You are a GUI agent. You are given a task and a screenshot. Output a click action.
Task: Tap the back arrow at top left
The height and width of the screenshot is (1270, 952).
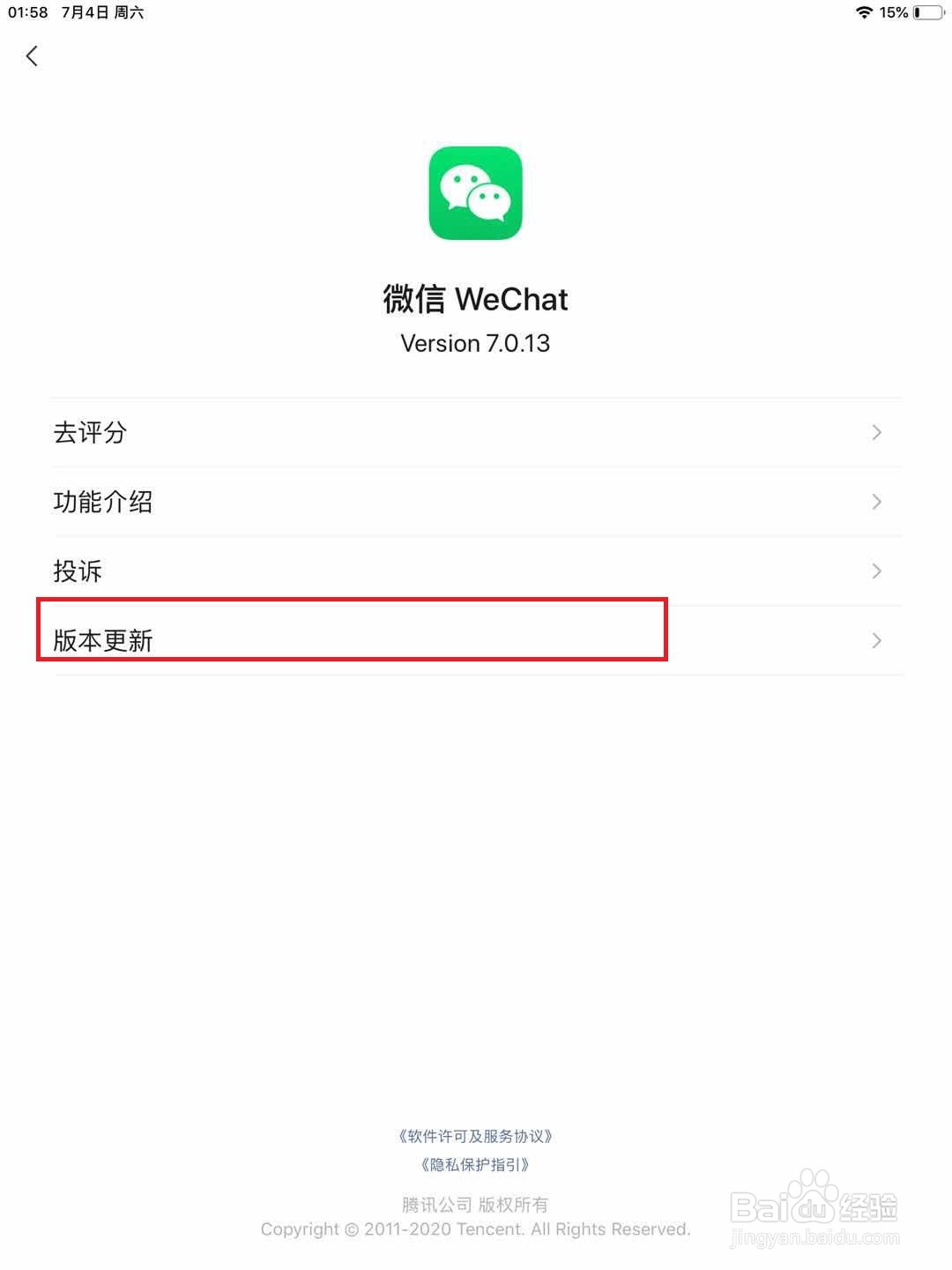32,56
